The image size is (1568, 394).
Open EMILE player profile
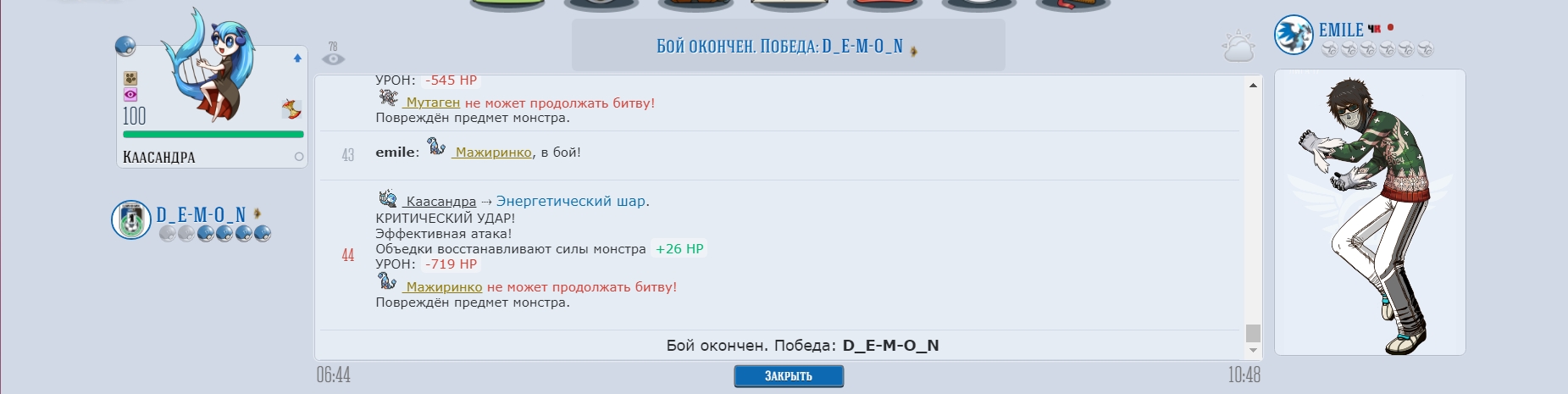point(1340,31)
